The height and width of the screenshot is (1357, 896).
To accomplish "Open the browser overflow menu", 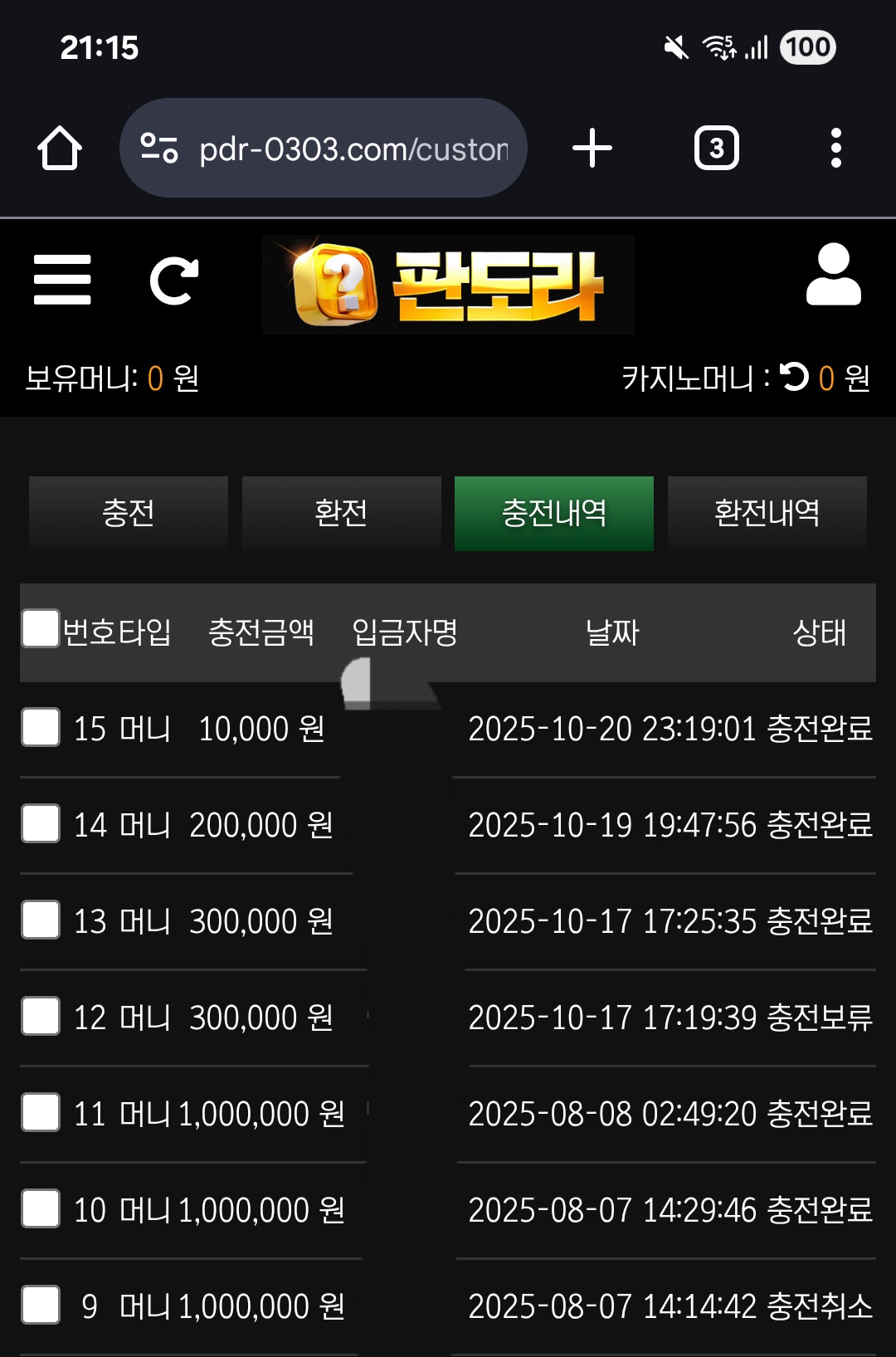I will pos(835,149).
